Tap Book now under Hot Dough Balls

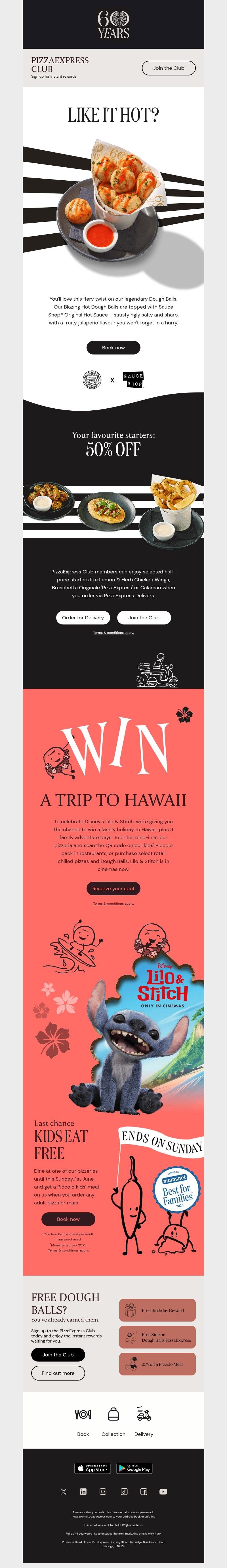pyautogui.click(x=113, y=348)
